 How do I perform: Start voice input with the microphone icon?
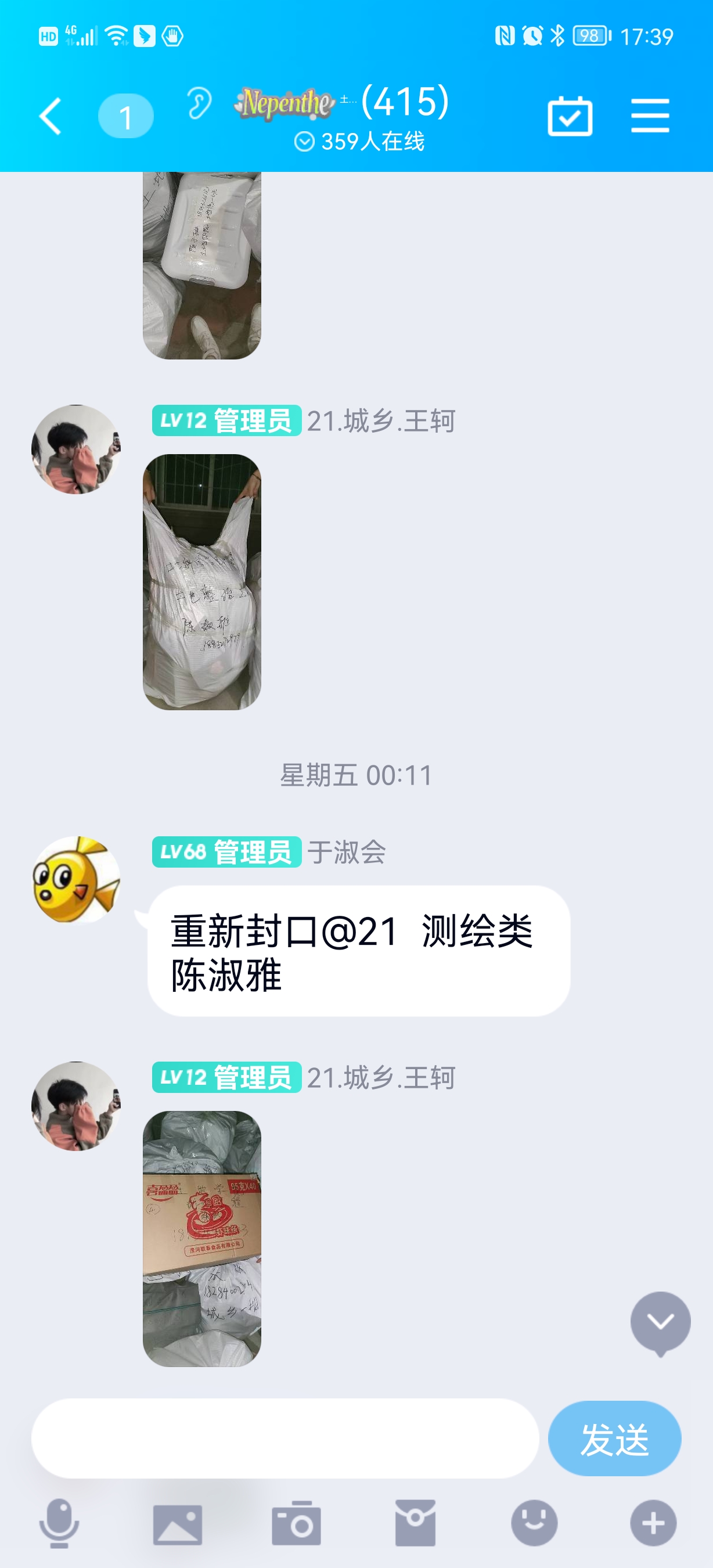click(x=59, y=1523)
